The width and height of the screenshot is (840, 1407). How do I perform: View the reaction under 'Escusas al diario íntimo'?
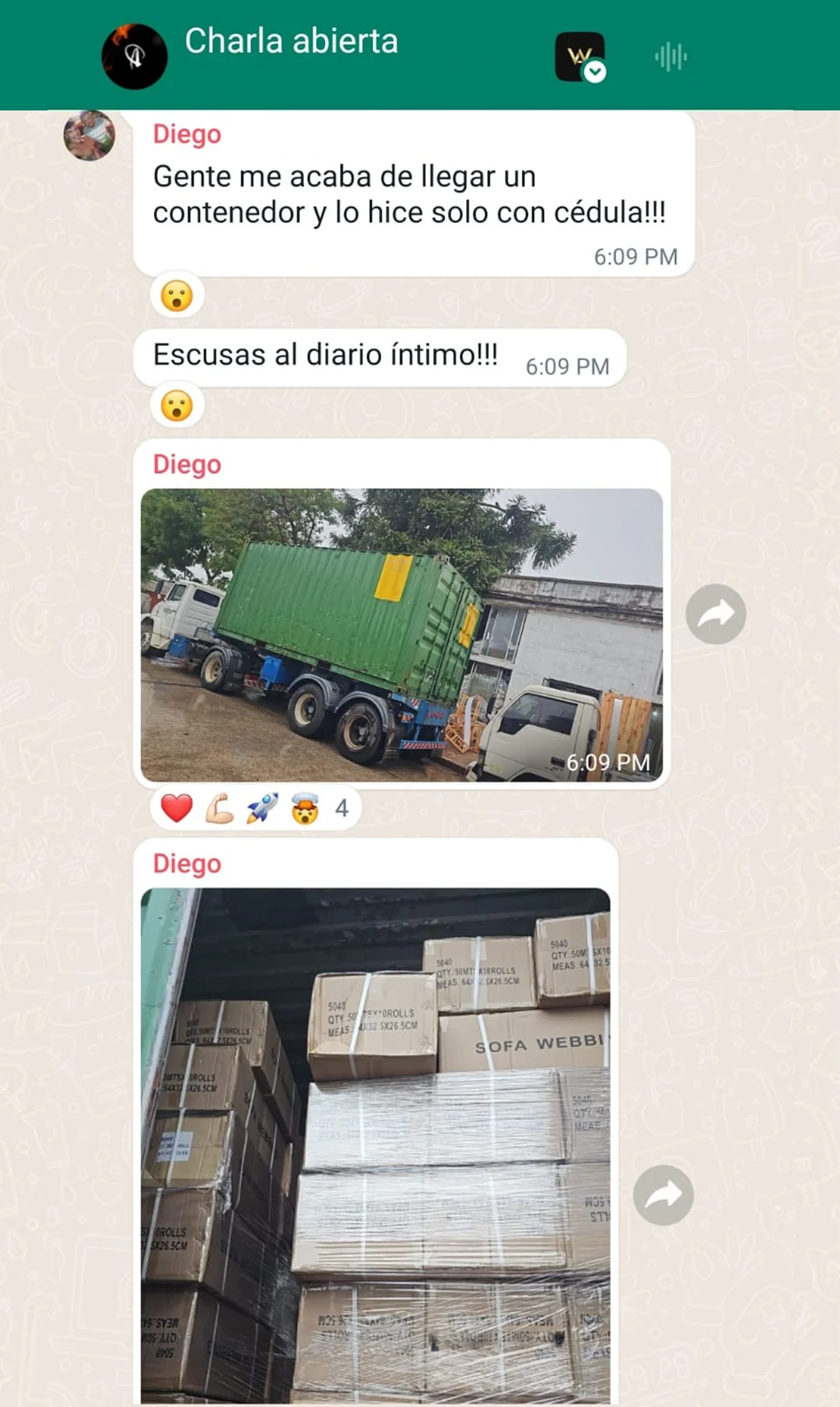click(177, 406)
